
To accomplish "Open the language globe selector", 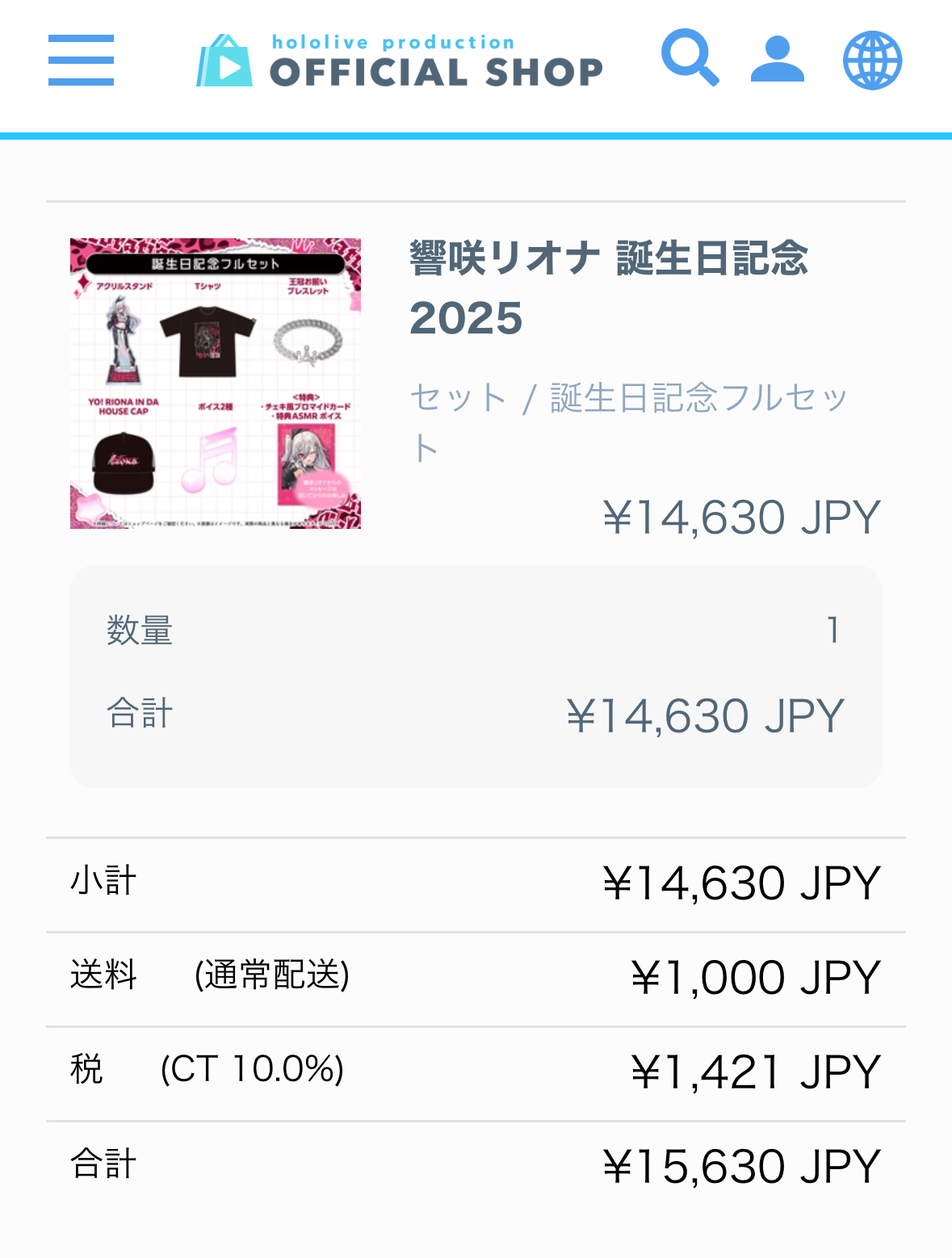I will (872, 61).
